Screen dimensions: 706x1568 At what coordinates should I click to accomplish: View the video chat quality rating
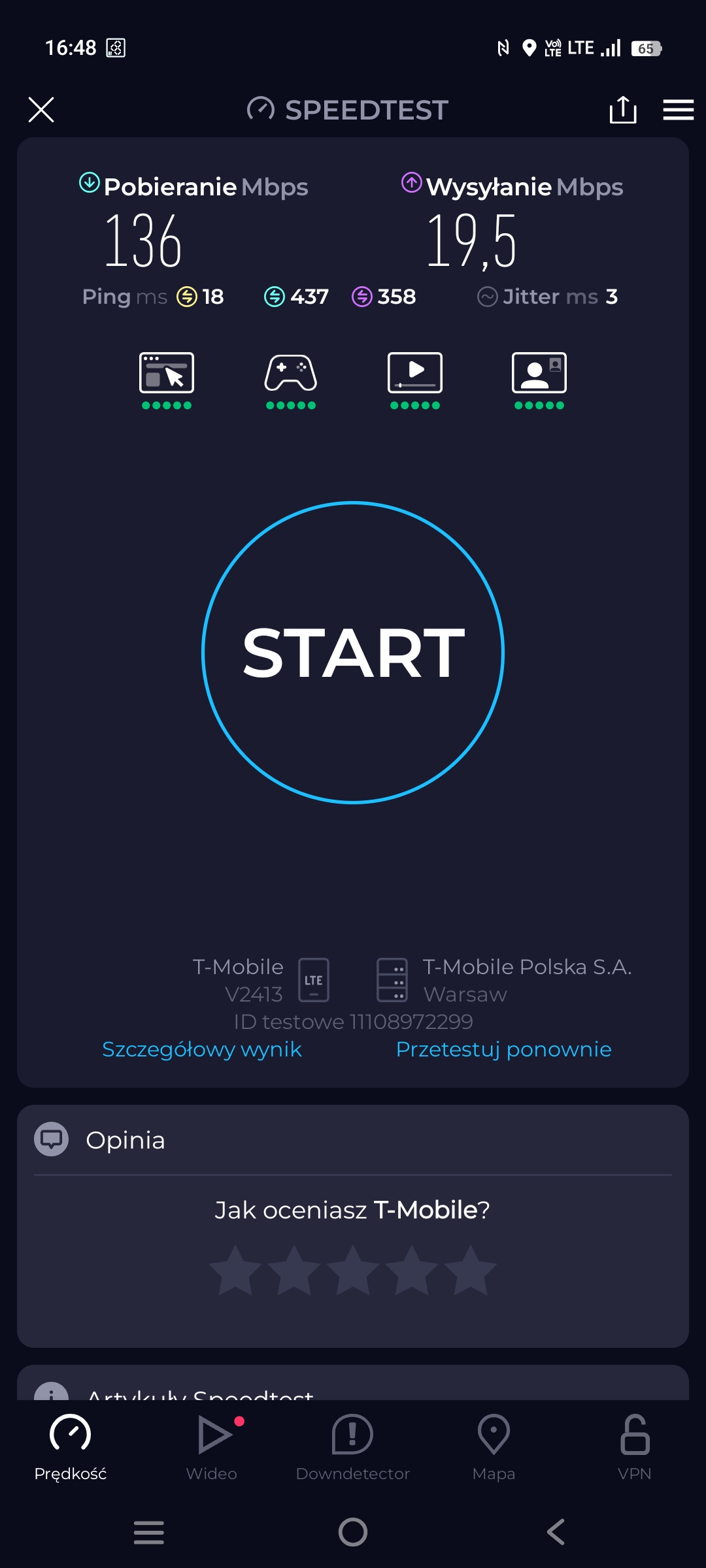pyautogui.click(x=539, y=380)
